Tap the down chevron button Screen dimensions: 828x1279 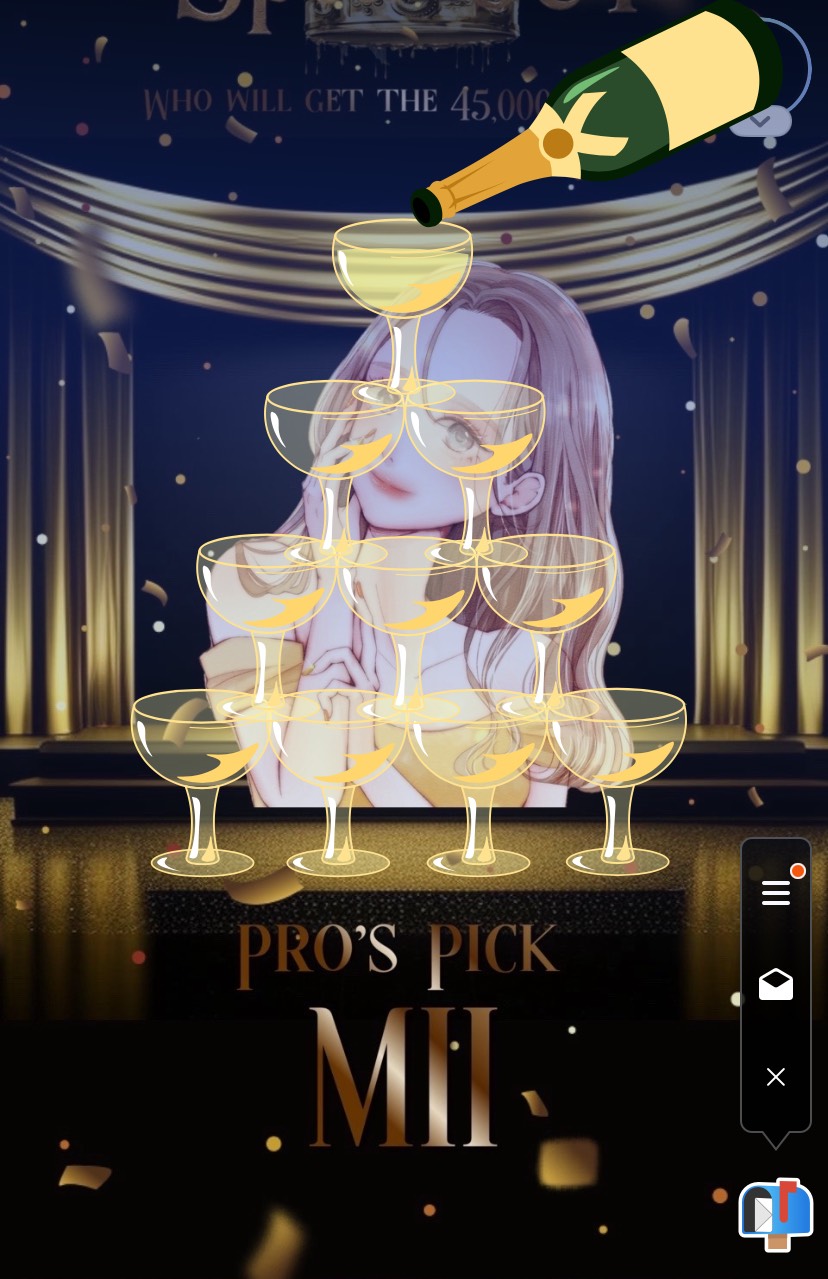[760, 121]
